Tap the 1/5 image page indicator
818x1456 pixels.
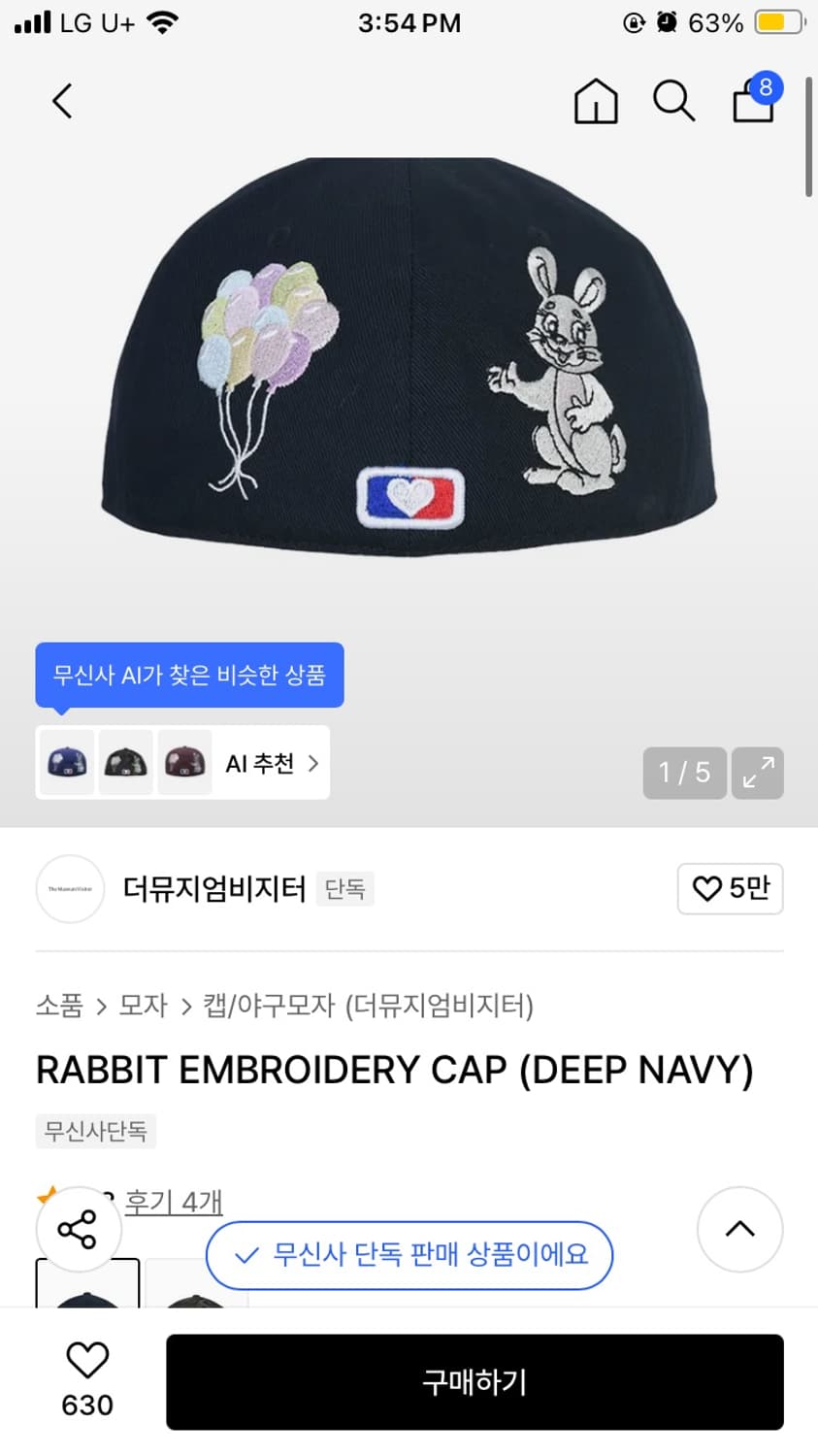coord(684,773)
